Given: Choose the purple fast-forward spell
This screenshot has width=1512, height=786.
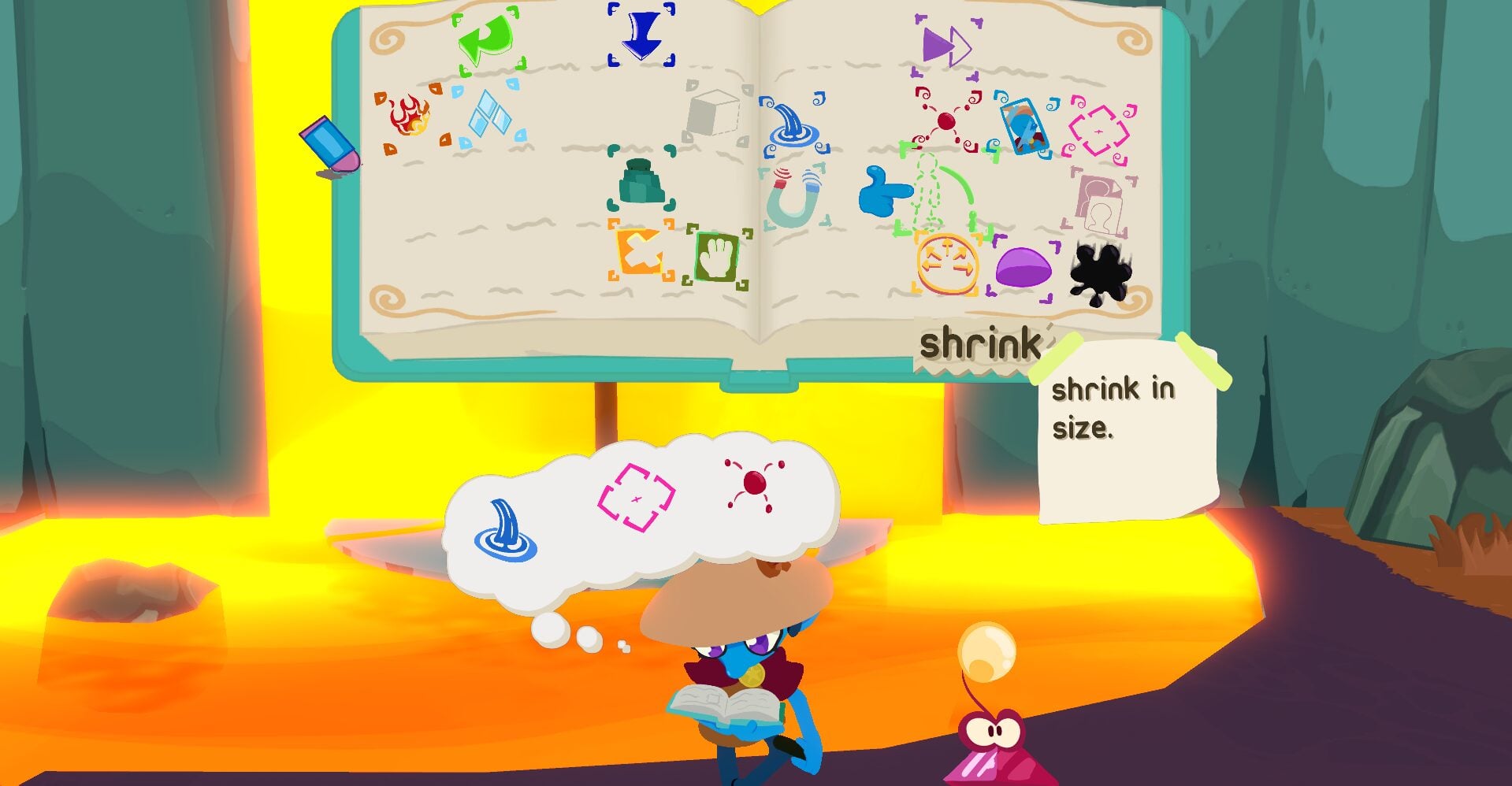Looking at the screenshot, I should point(946,46).
